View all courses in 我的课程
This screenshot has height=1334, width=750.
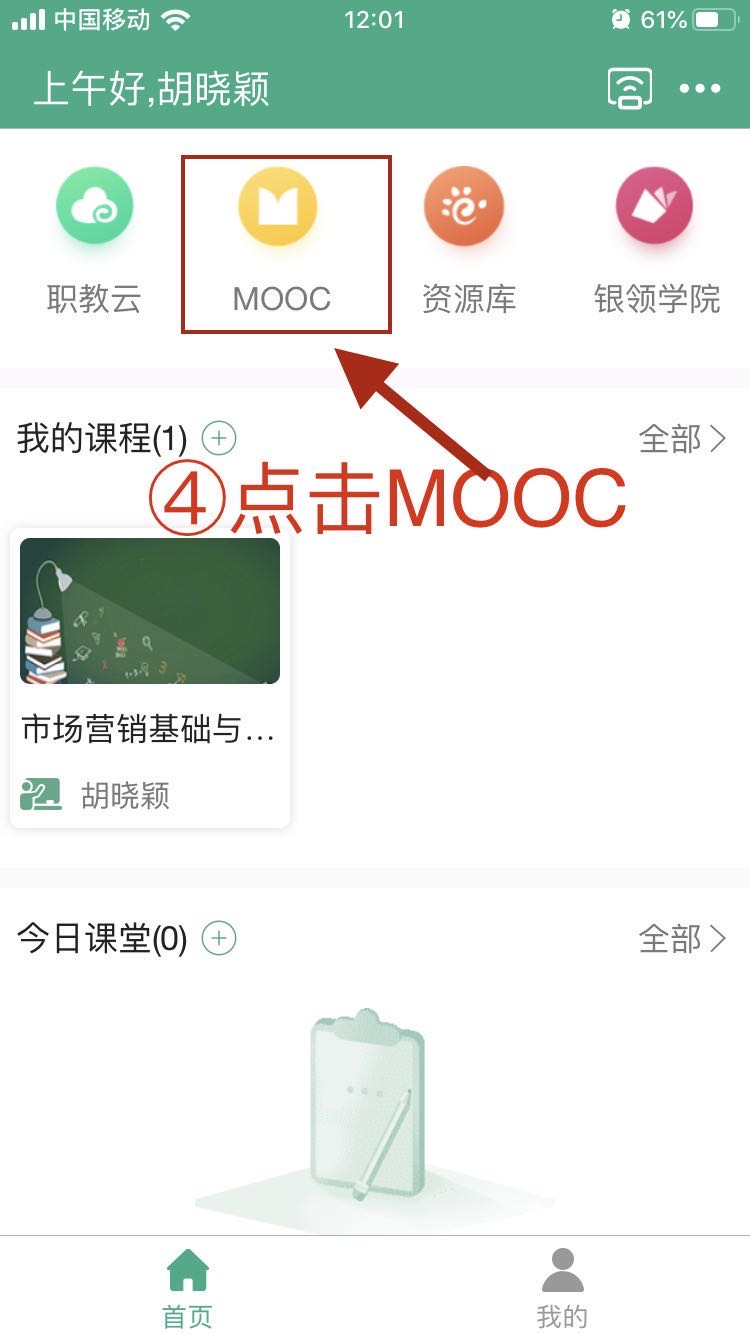click(683, 439)
